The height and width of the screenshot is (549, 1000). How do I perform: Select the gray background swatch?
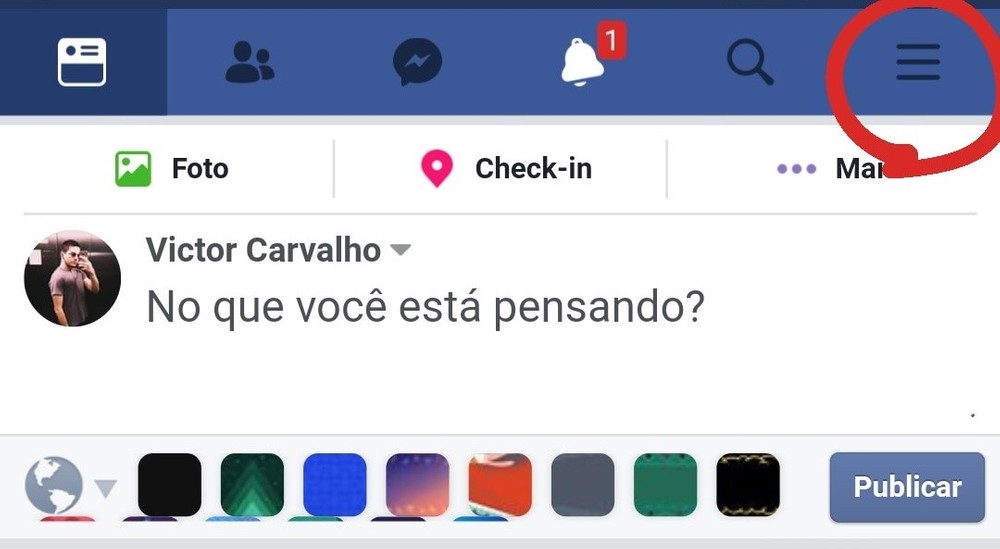583,485
